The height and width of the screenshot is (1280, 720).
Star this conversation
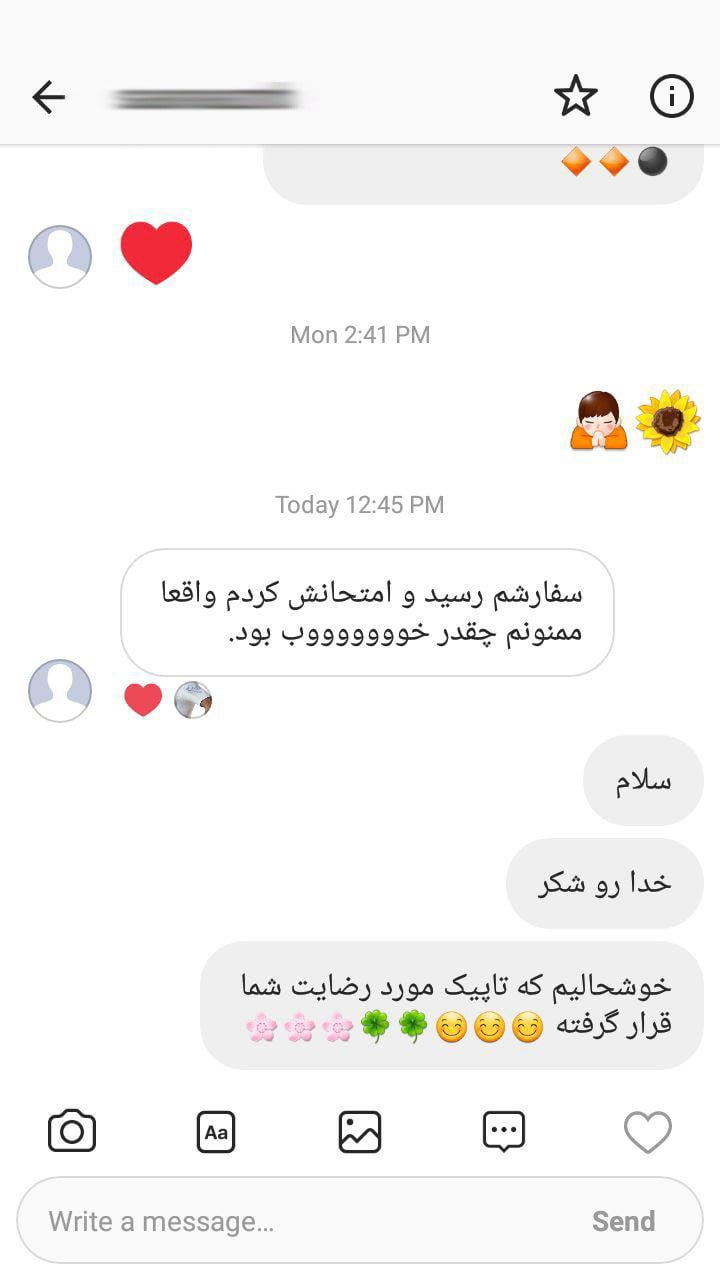[575, 97]
